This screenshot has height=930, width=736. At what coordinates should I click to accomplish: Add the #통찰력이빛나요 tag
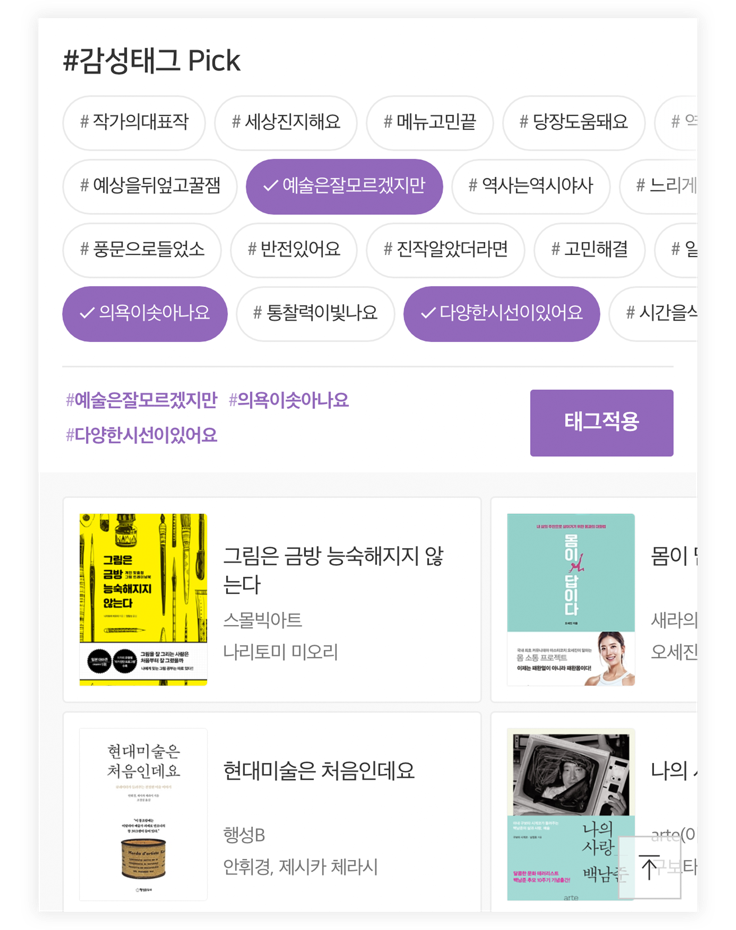[x=315, y=313]
